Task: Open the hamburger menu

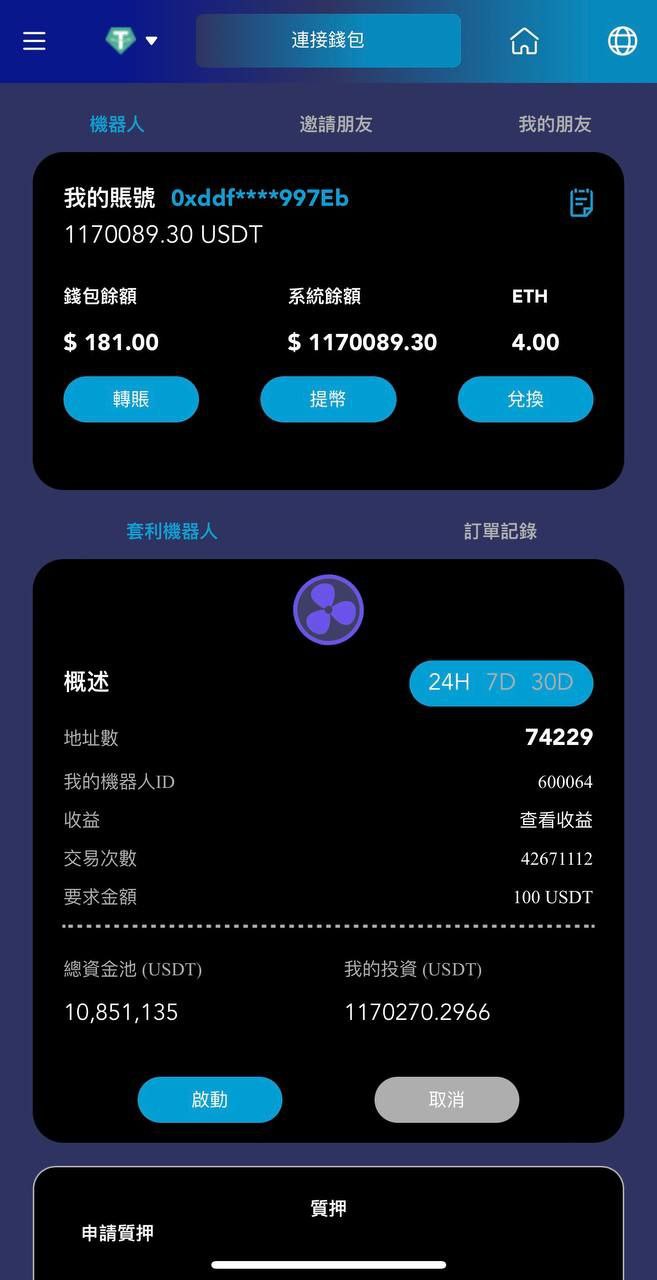Action: 35,41
